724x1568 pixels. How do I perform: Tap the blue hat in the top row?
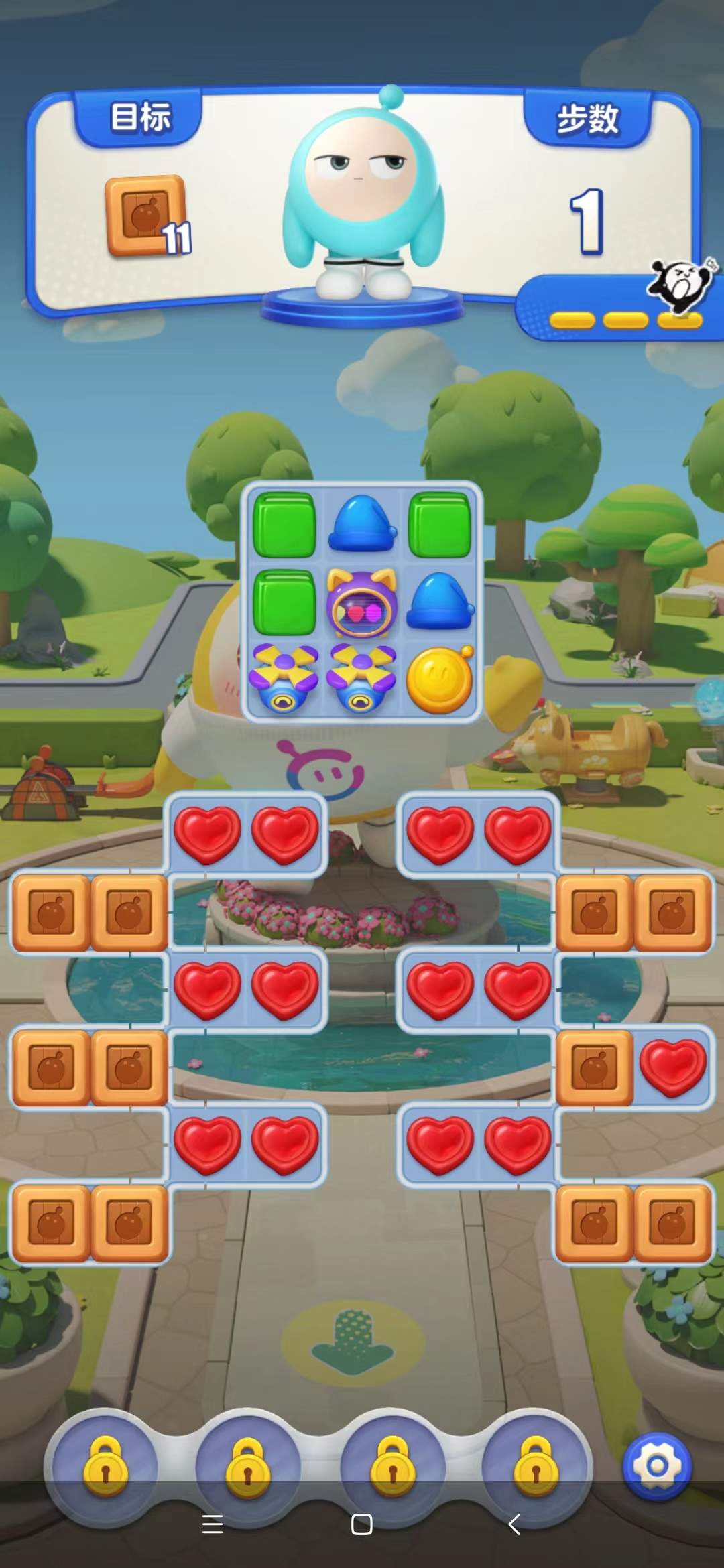click(x=362, y=525)
